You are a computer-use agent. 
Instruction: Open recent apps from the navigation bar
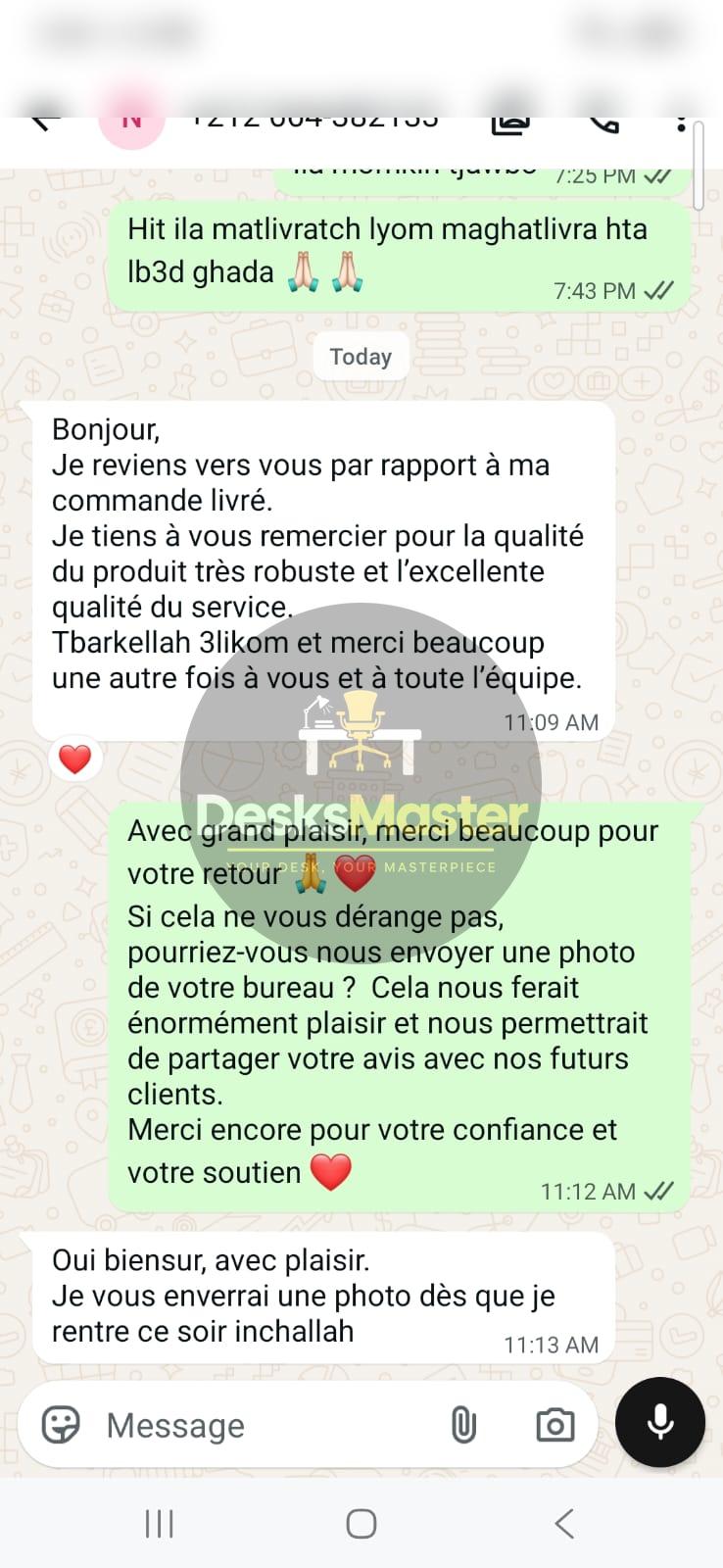click(x=160, y=1524)
